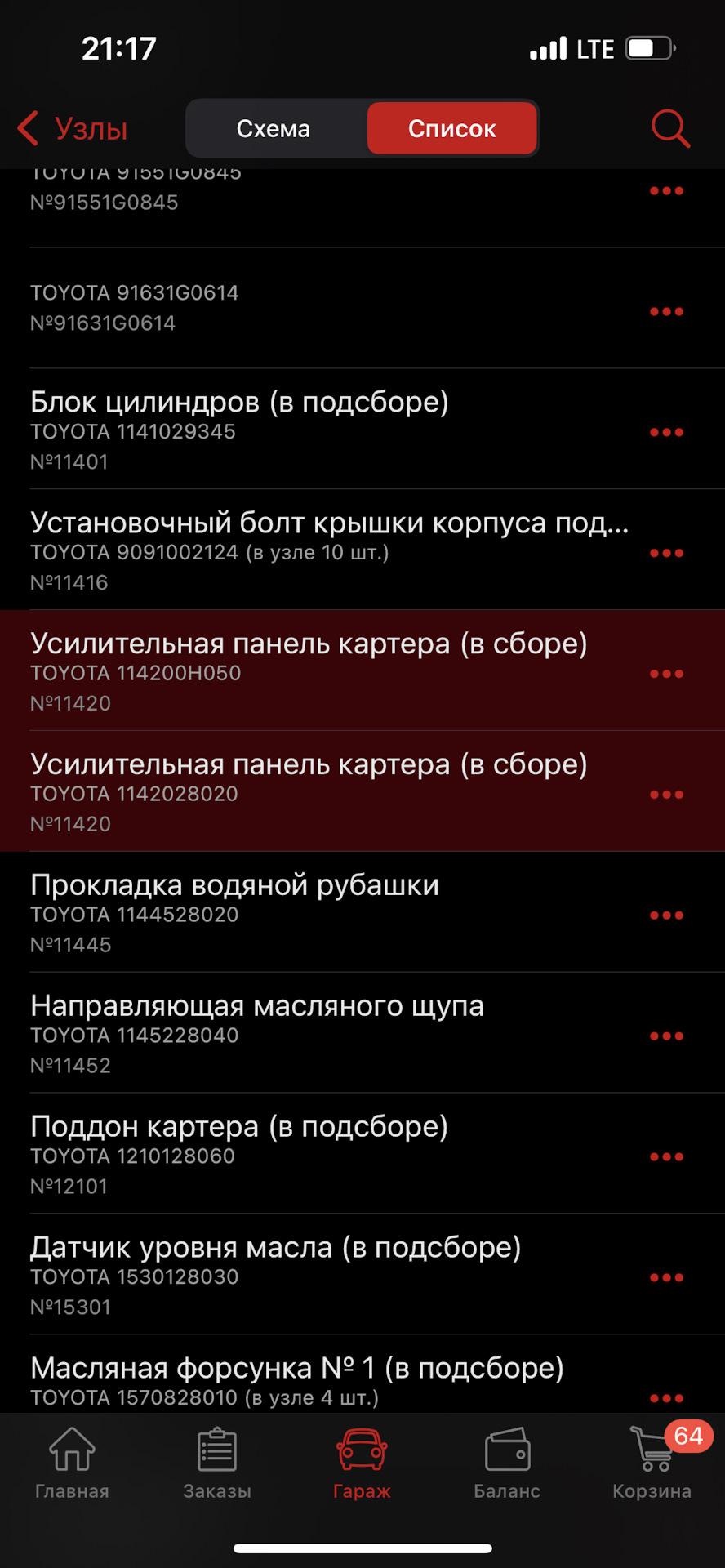
Task: Open the Корзина cart tab
Action: pos(652,1463)
